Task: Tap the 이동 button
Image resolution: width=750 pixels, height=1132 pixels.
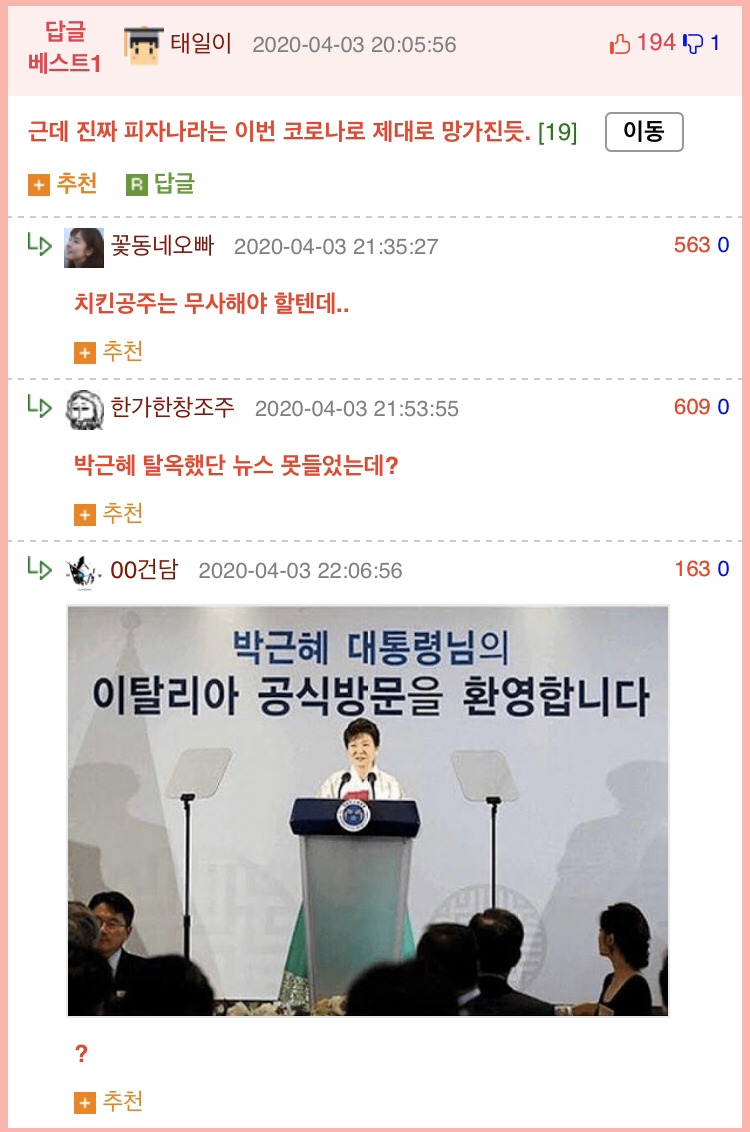Action: coord(644,132)
